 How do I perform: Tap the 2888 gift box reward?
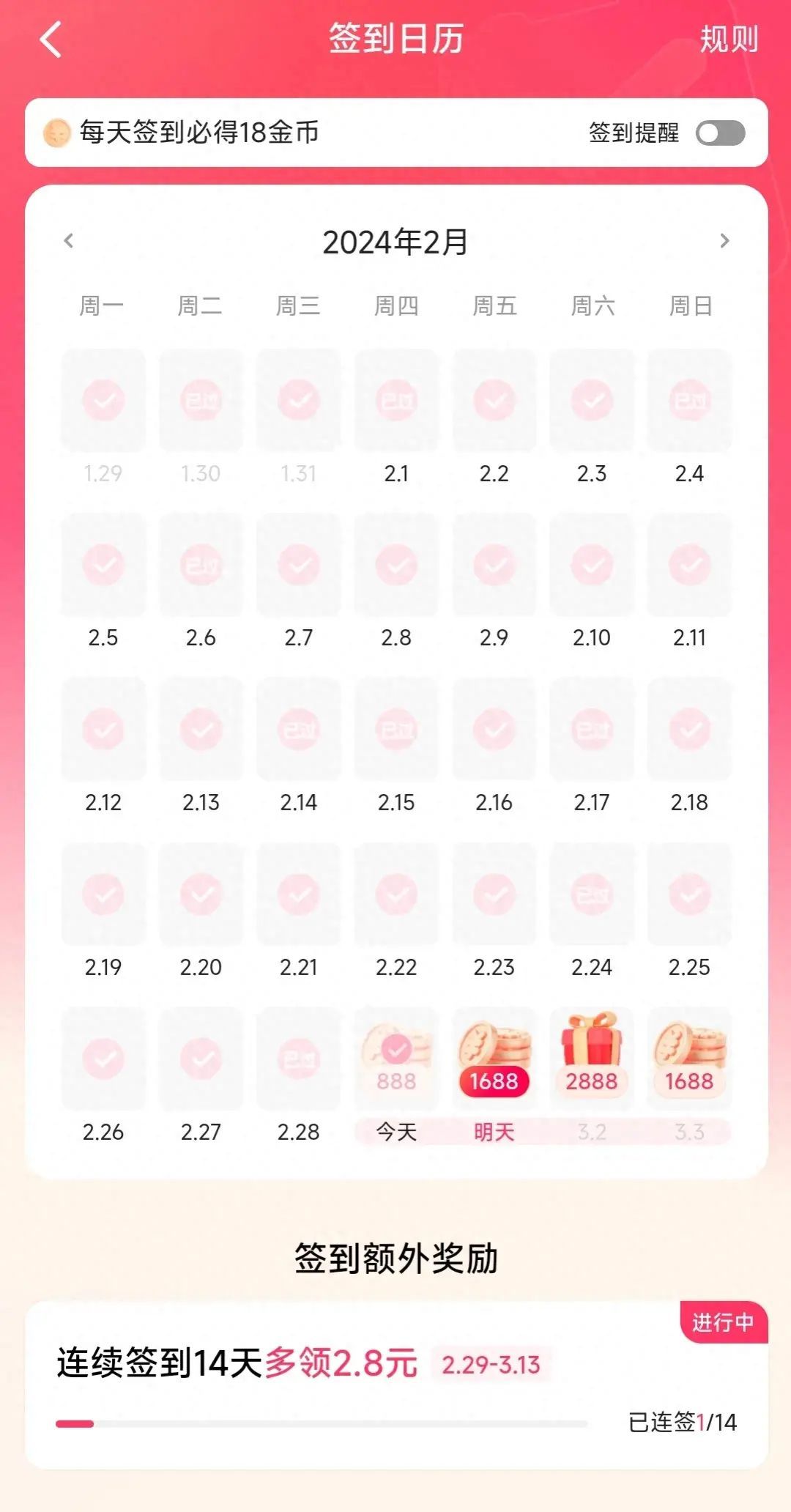(x=592, y=1059)
